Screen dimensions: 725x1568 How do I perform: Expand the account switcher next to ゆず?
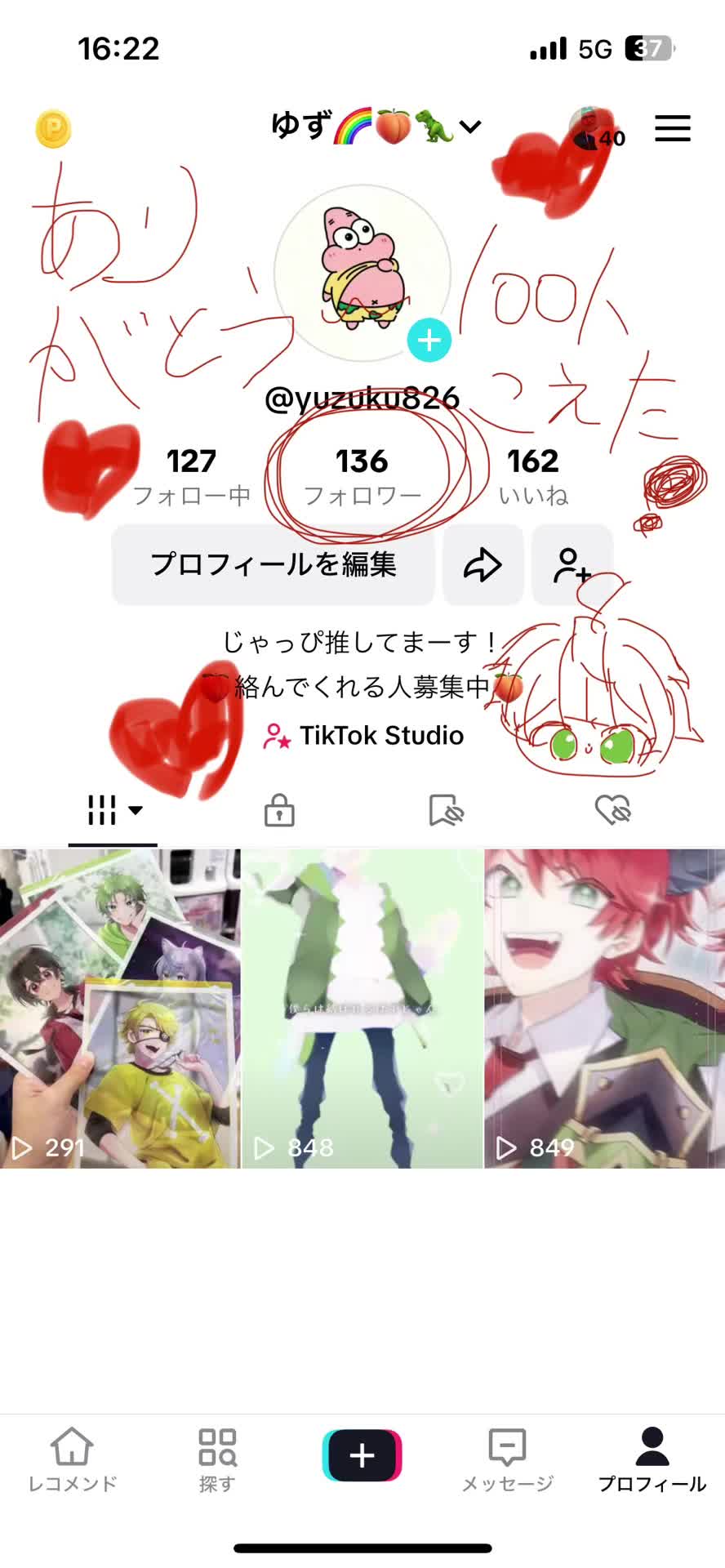pos(470,127)
